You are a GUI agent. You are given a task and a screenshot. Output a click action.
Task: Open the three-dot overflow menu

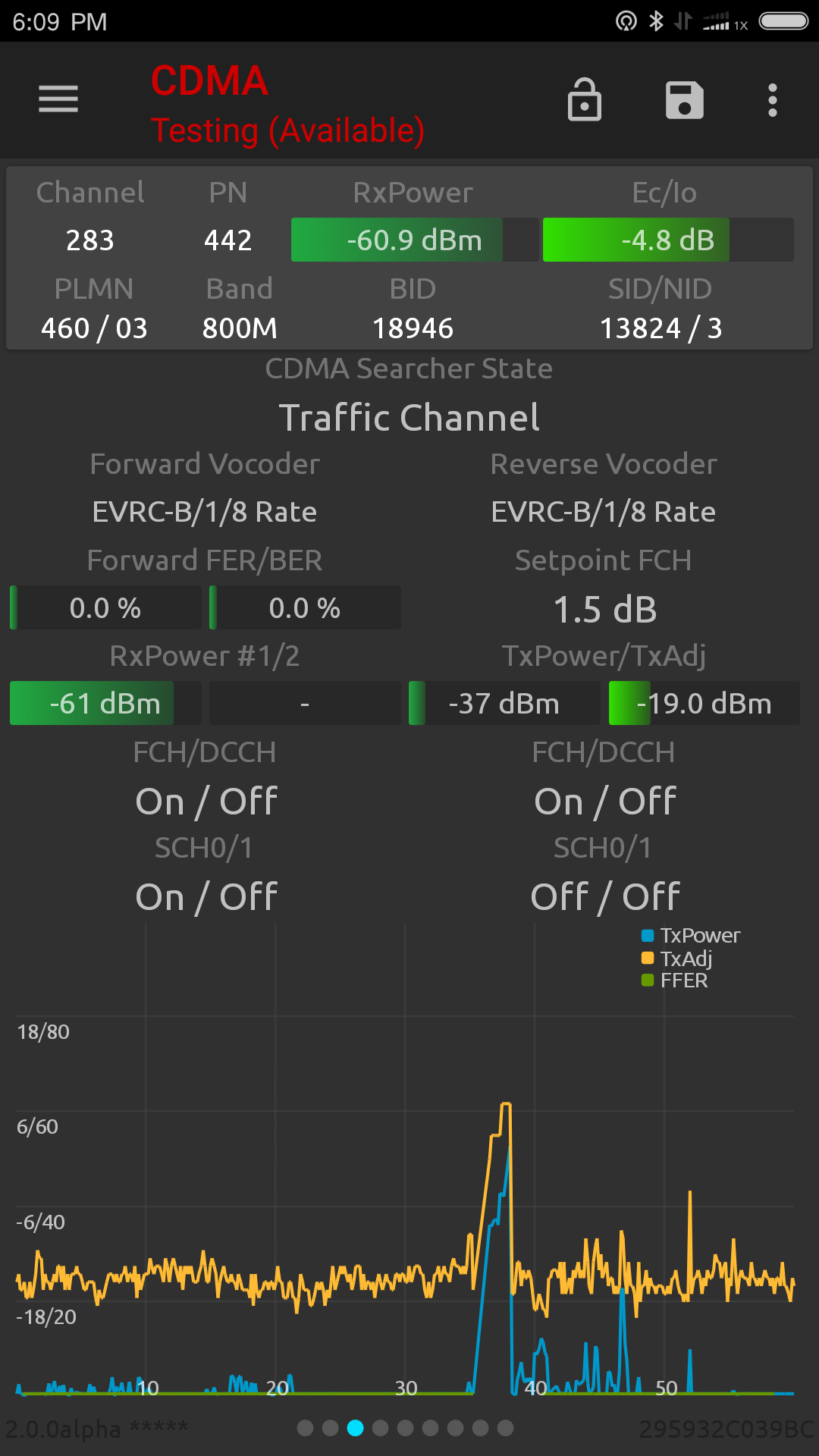(773, 100)
